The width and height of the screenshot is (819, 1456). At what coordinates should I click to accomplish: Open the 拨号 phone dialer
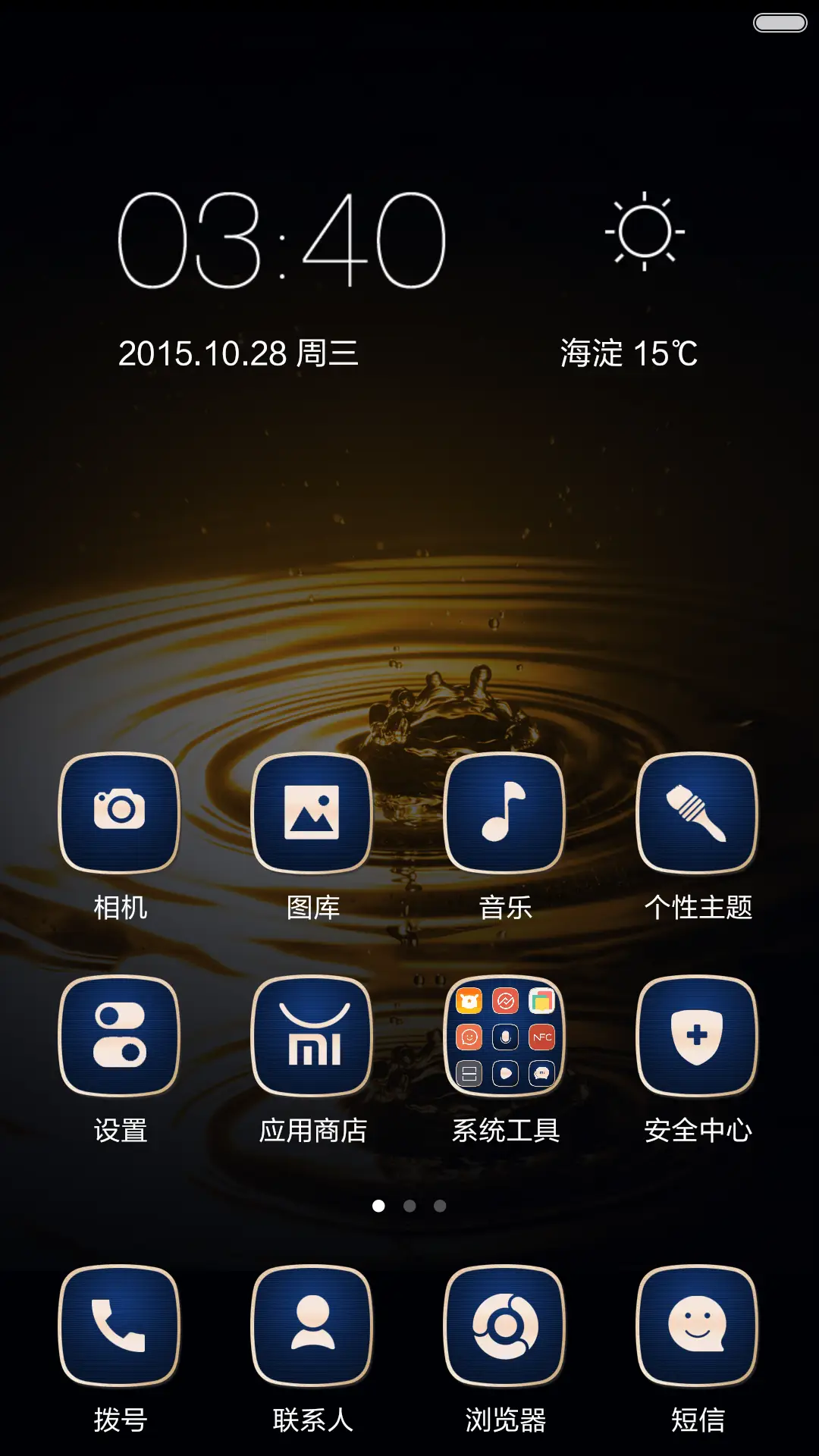click(120, 1325)
